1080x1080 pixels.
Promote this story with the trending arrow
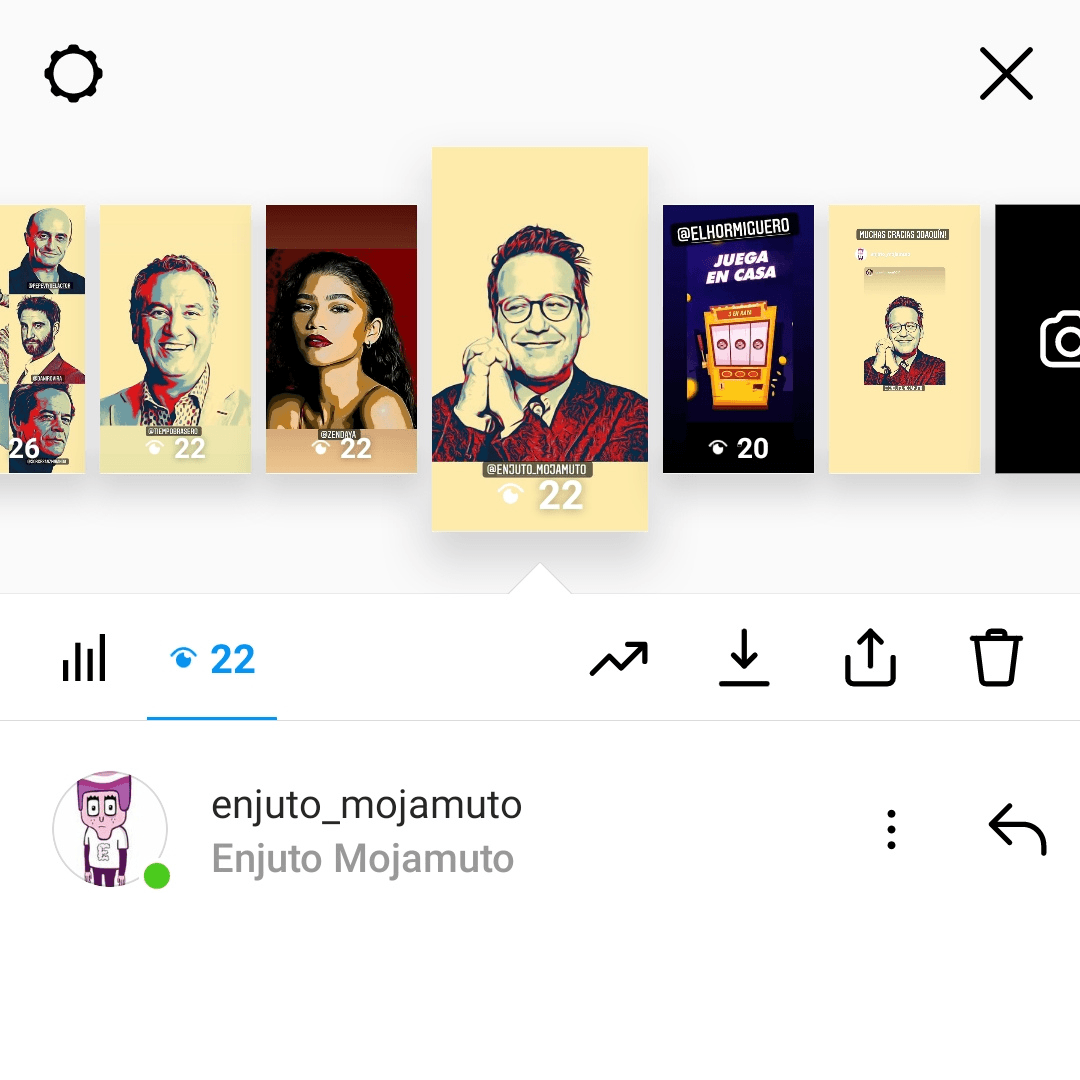tap(618, 660)
